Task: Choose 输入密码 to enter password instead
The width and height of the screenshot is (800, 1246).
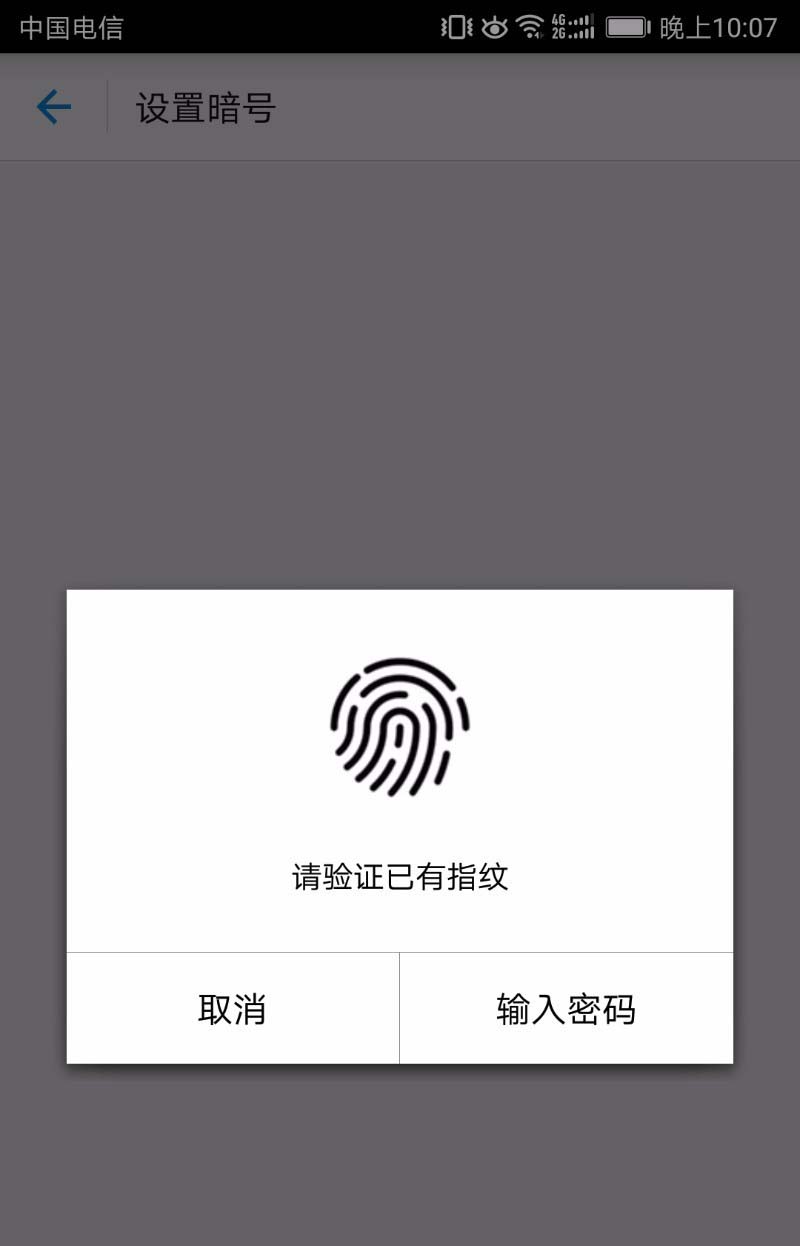Action: [566, 1009]
